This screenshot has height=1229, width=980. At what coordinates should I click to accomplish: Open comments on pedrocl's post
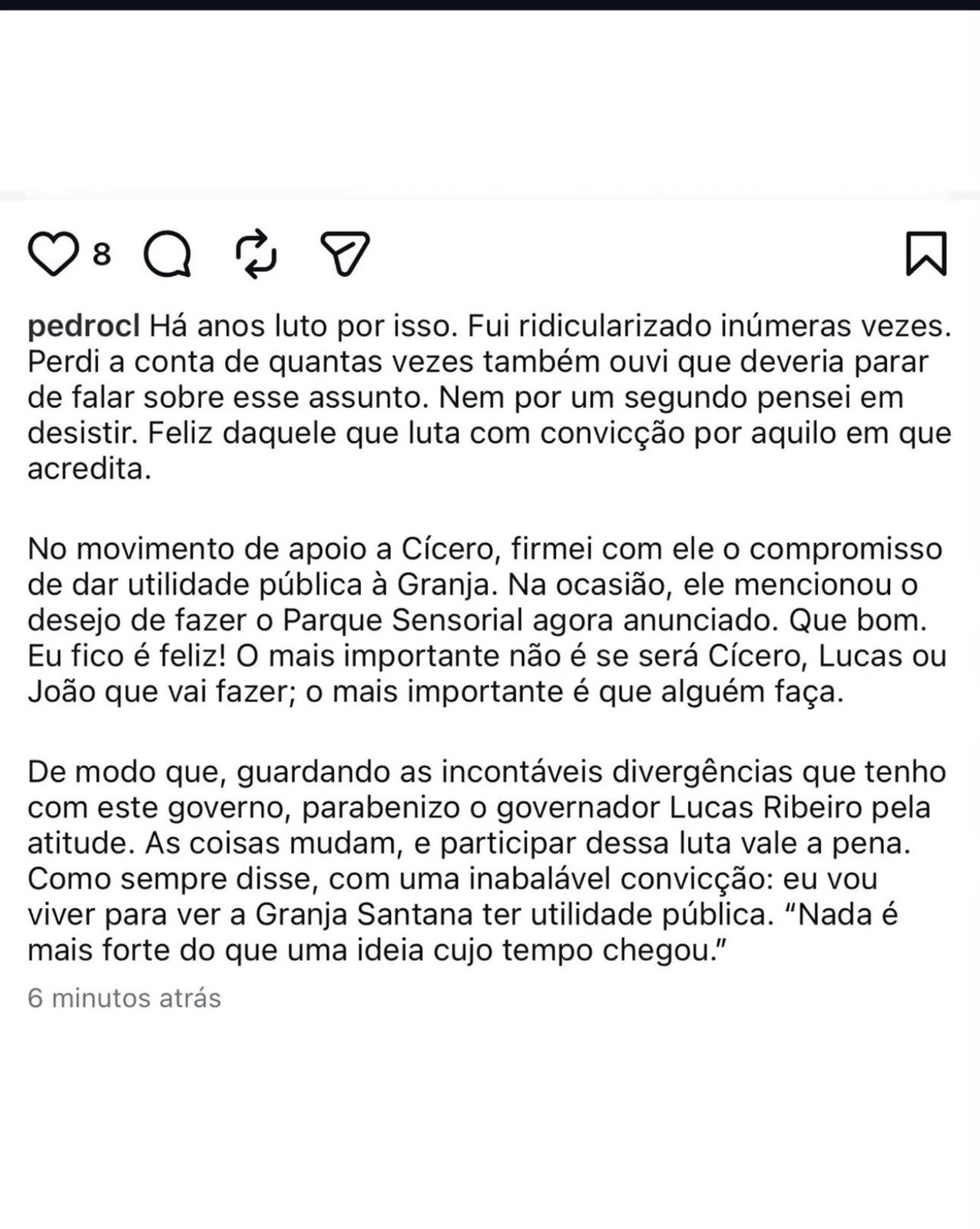coord(167,253)
